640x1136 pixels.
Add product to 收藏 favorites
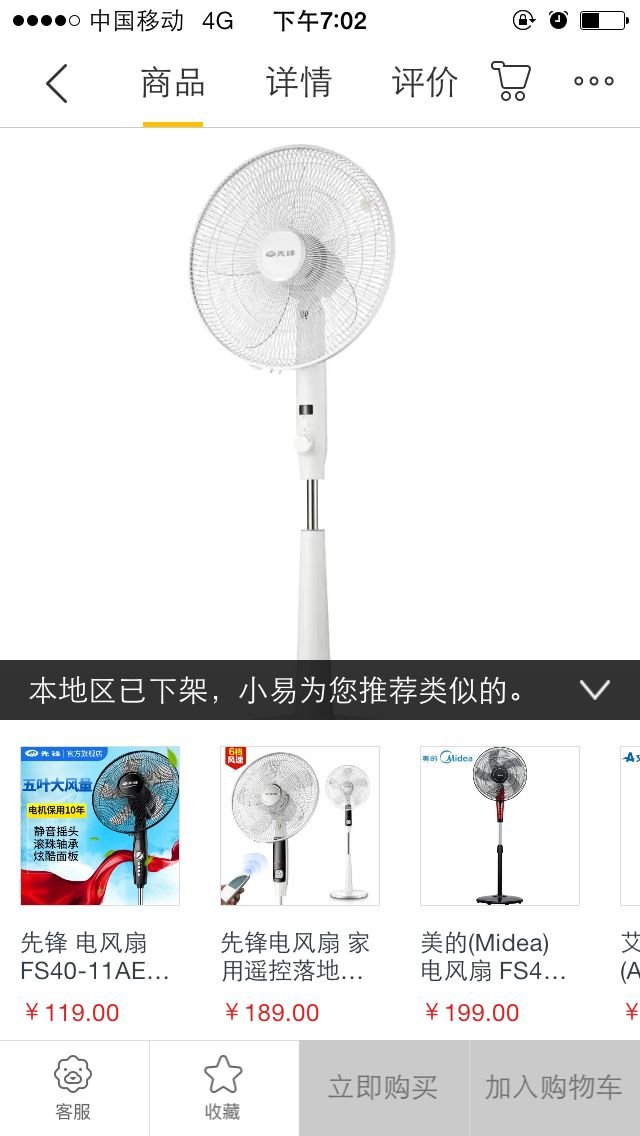223,1088
